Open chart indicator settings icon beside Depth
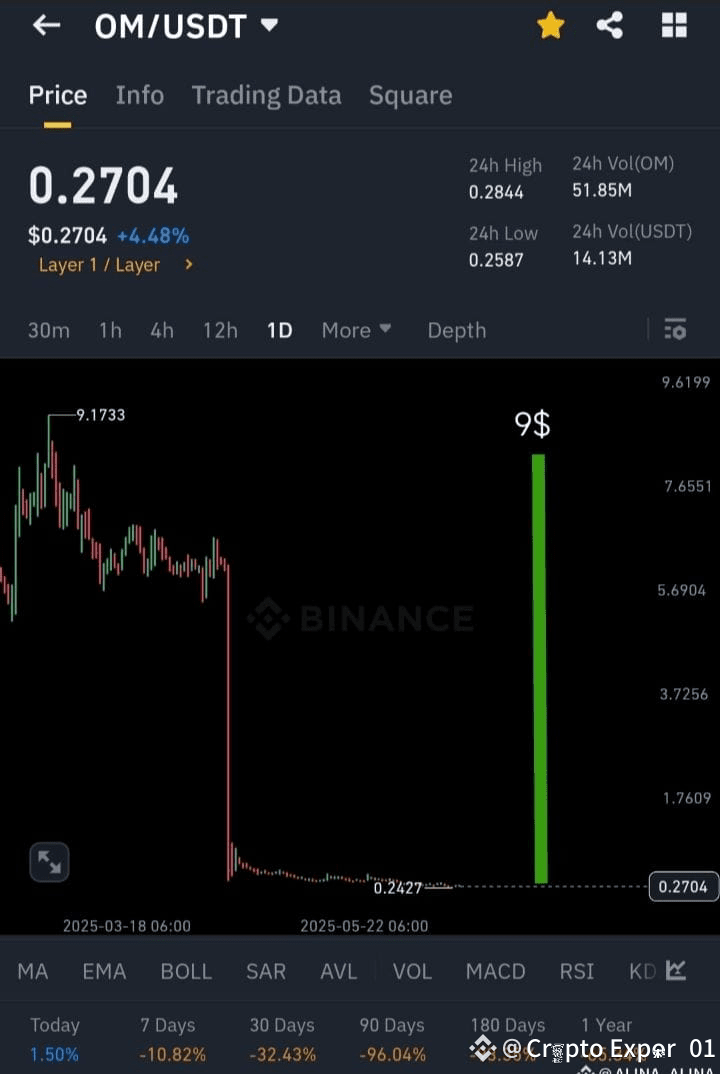720x1074 pixels. click(x=675, y=329)
